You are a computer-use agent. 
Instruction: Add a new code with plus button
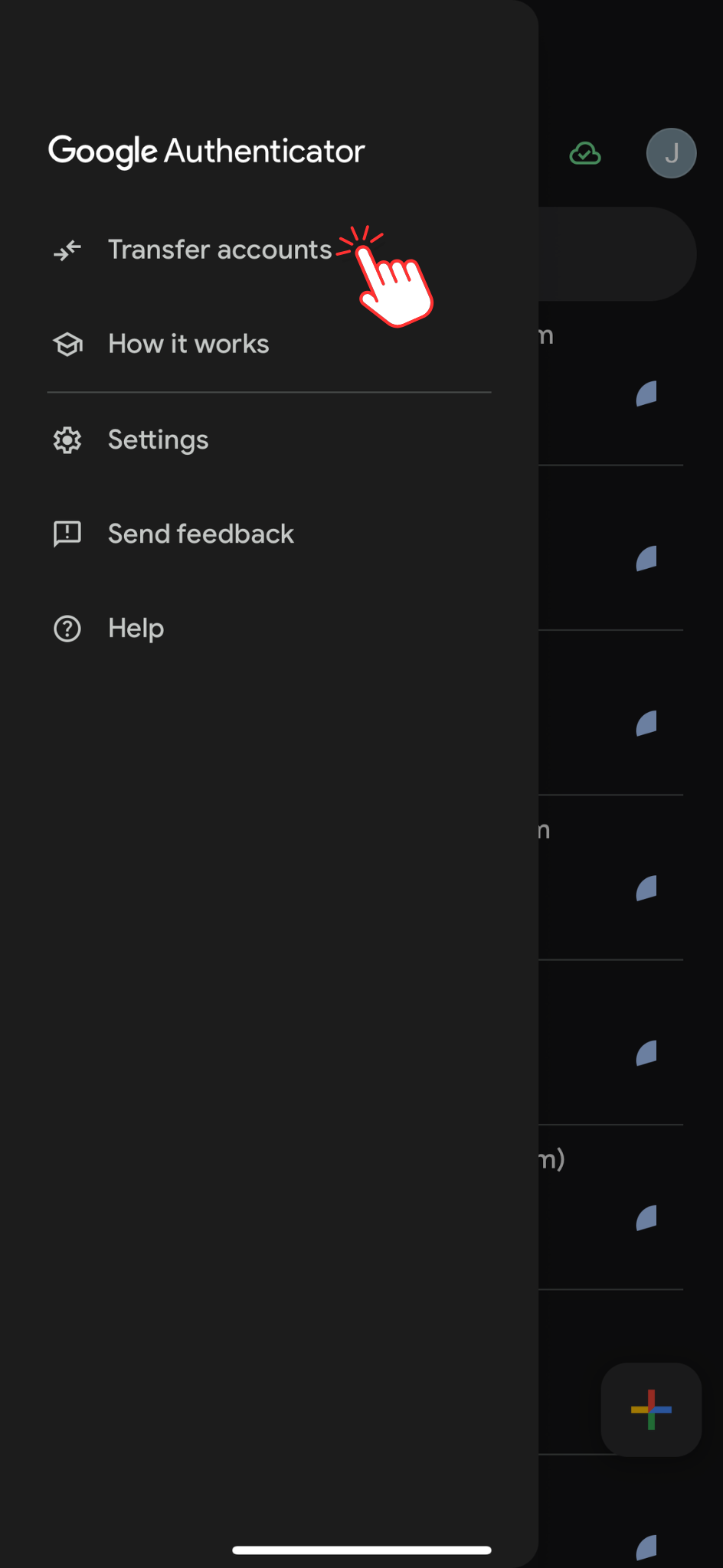pyautogui.click(x=651, y=1410)
